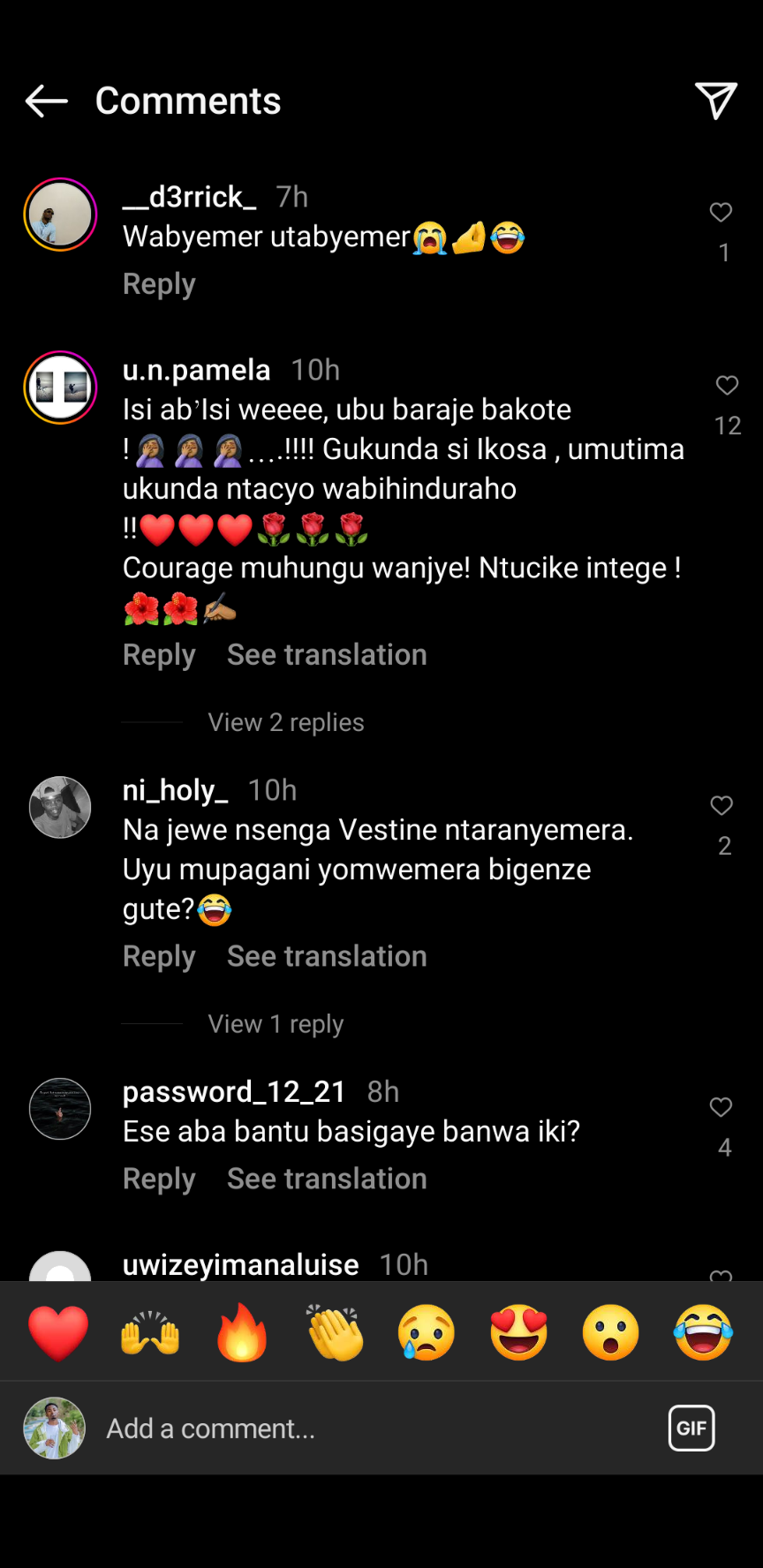The width and height of the screenshot is (763, 1568).
Task: Insert the clapping hands emoji
Action: point(335,1332)
